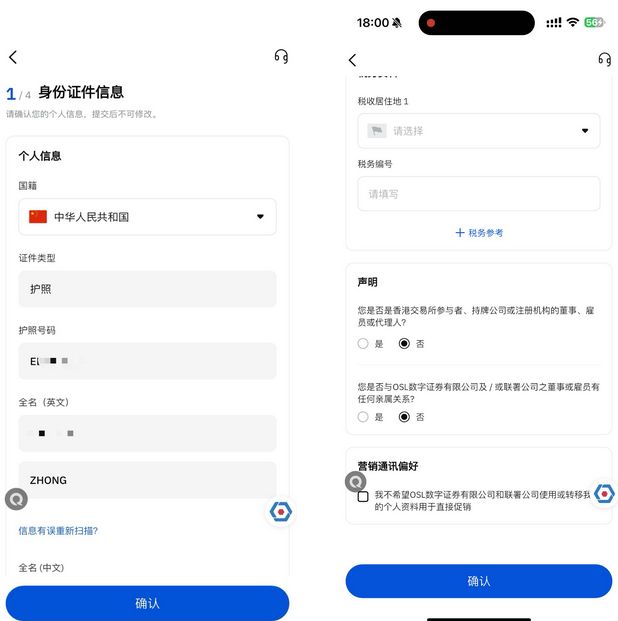The width and height of the screenshot is (618, 621).
Task: Tap 确认 on the 身份证件信息 page
Action: 147,603
